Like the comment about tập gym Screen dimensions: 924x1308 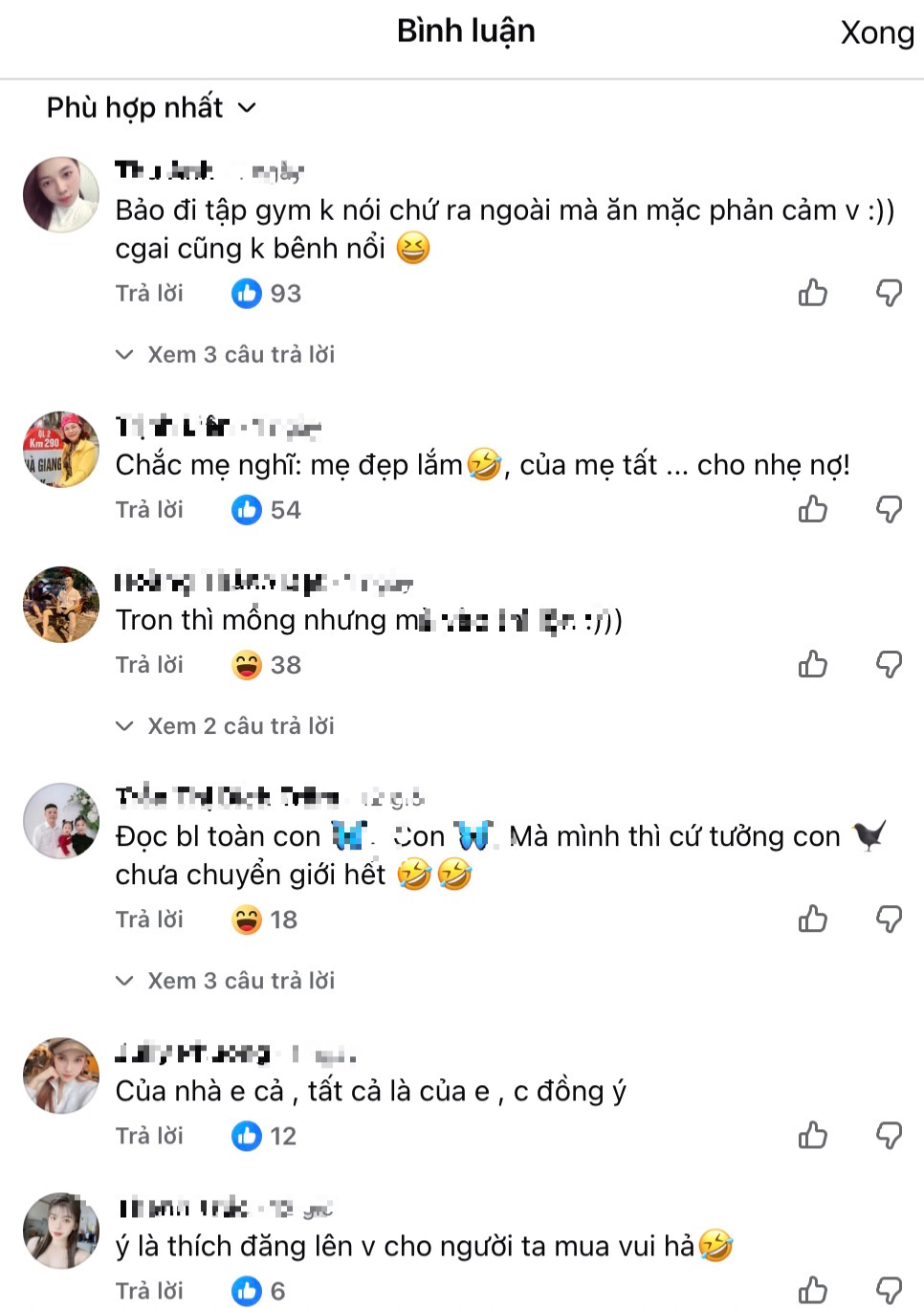pos(812,293)
